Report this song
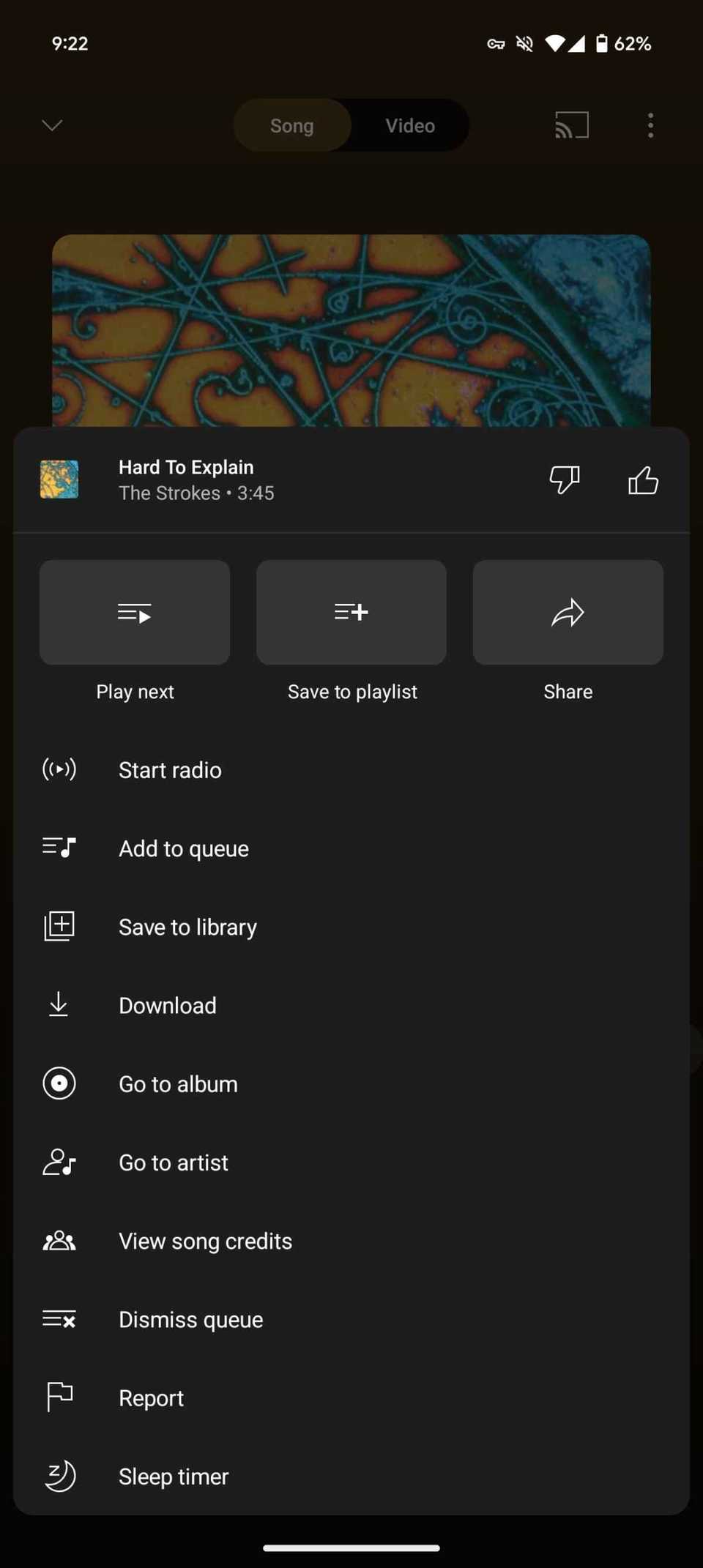Screen dimensions: 703x1568 (x=151, y=1397)
